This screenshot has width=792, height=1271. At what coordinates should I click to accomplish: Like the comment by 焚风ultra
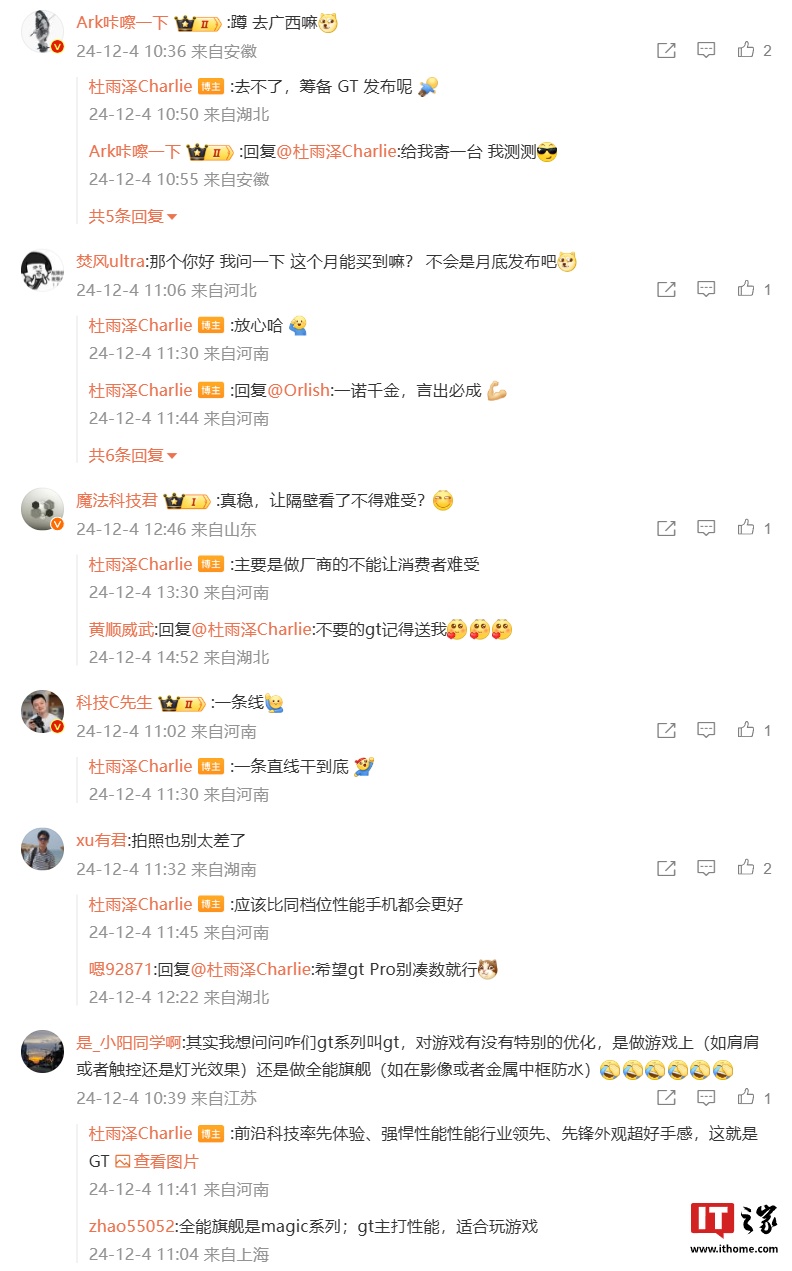tap(745, 289)
